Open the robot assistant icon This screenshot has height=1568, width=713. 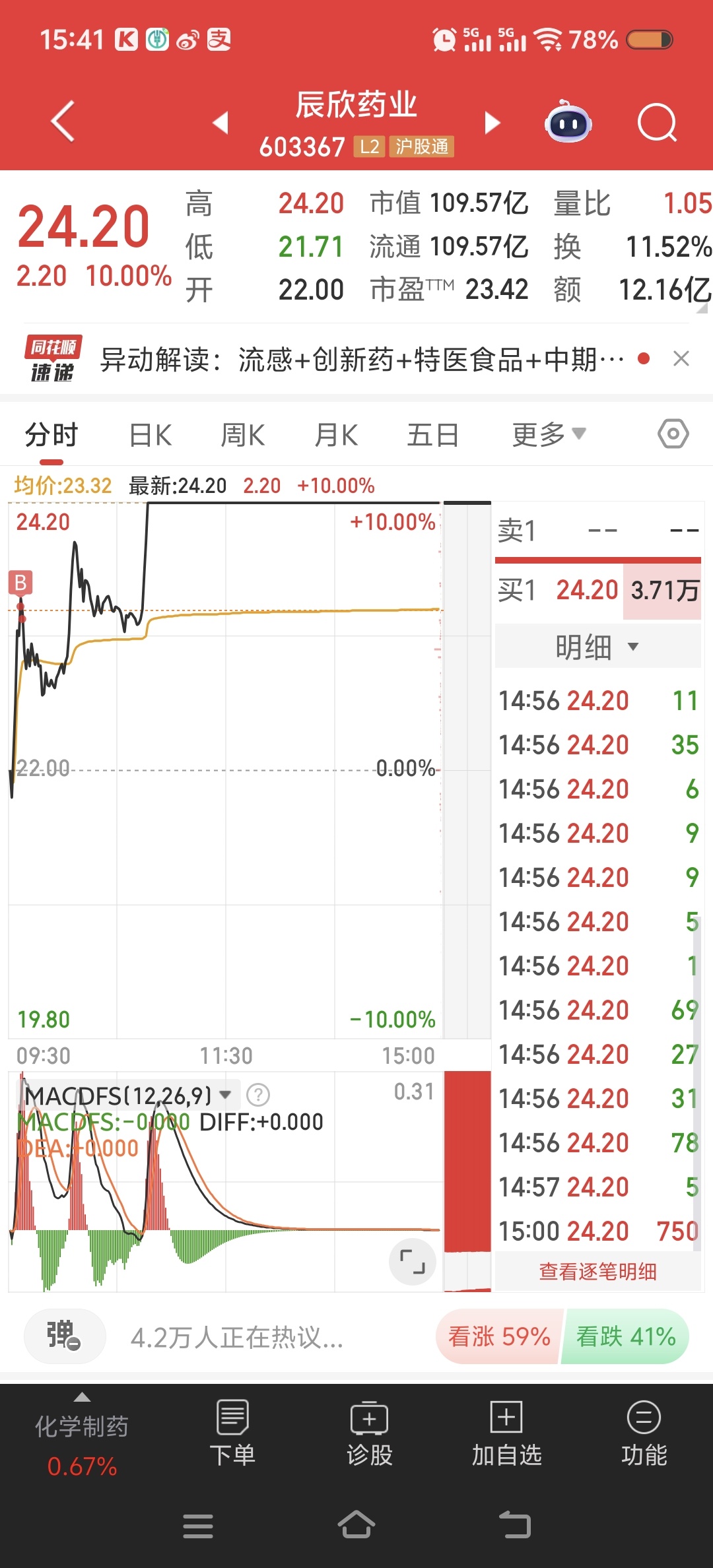point(568,122)
